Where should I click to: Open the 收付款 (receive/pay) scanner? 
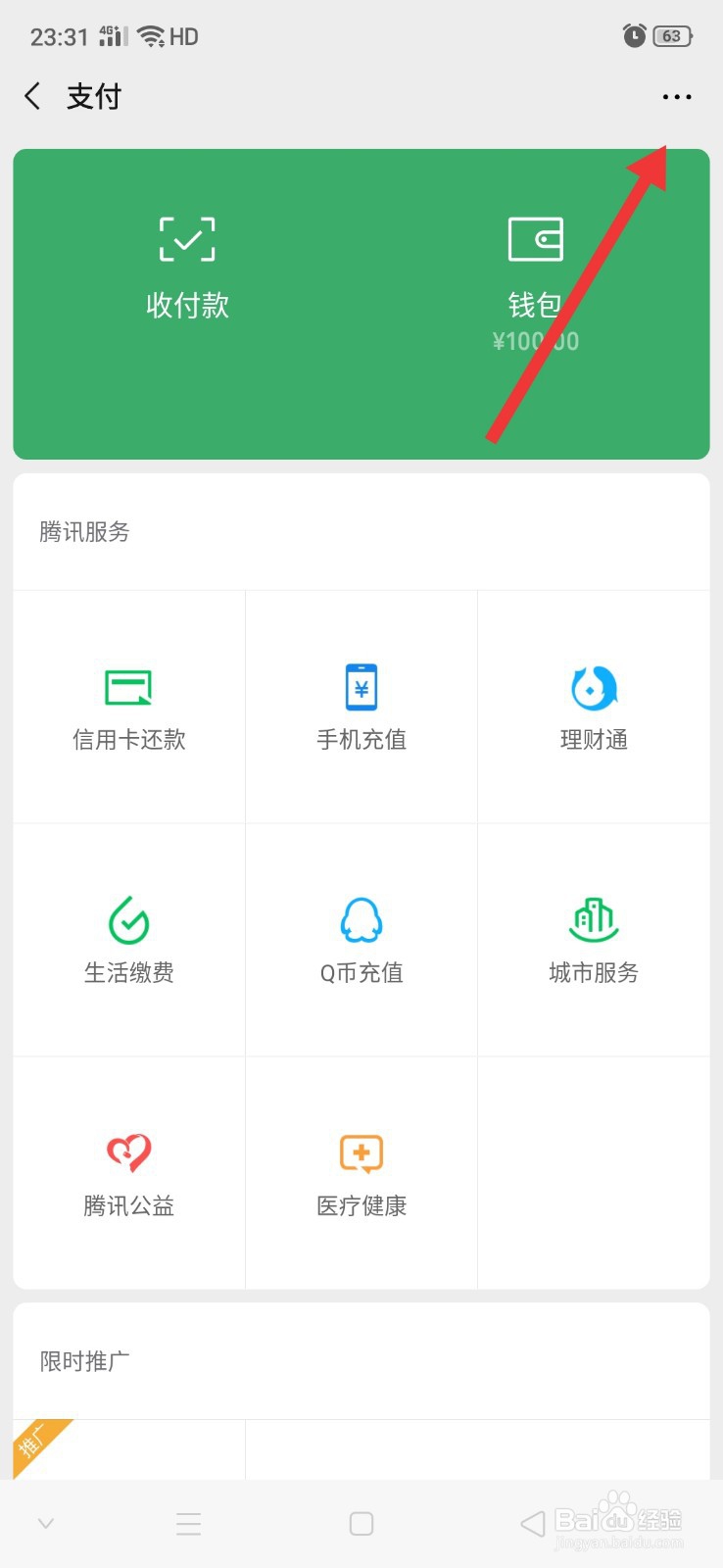point(186,265)
